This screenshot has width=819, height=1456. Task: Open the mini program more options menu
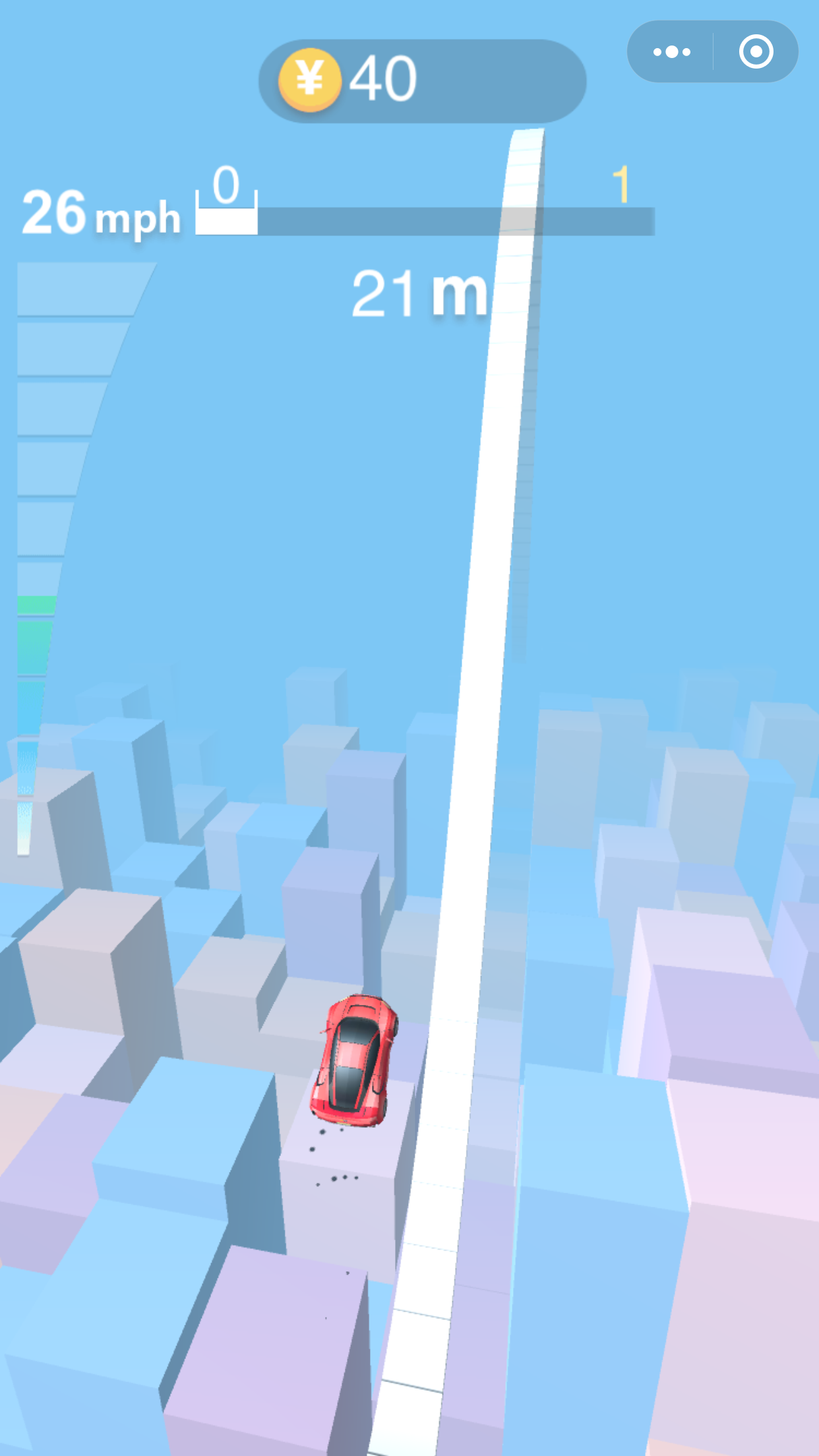[x=671, y=52]
